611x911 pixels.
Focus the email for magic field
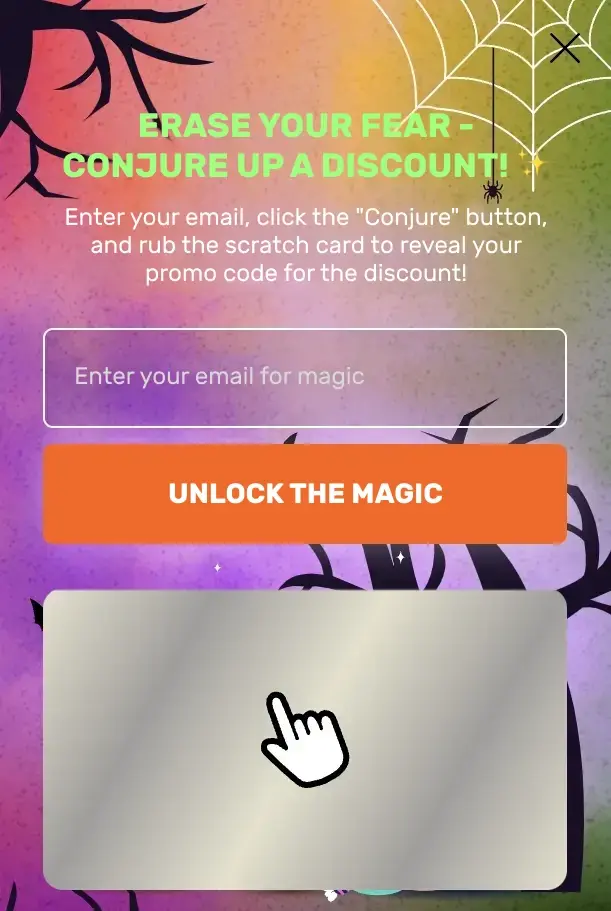coord(305,378)
